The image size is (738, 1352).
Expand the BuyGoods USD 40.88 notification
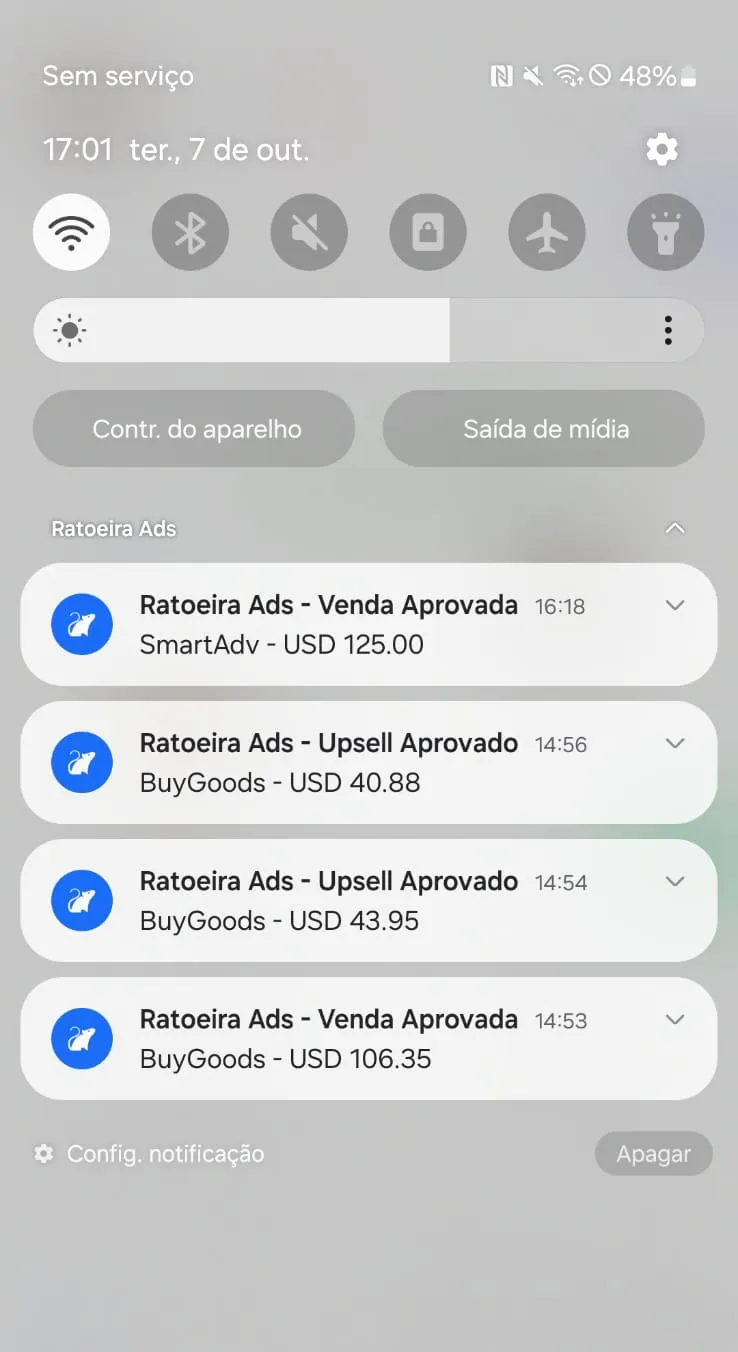point(675,743)
